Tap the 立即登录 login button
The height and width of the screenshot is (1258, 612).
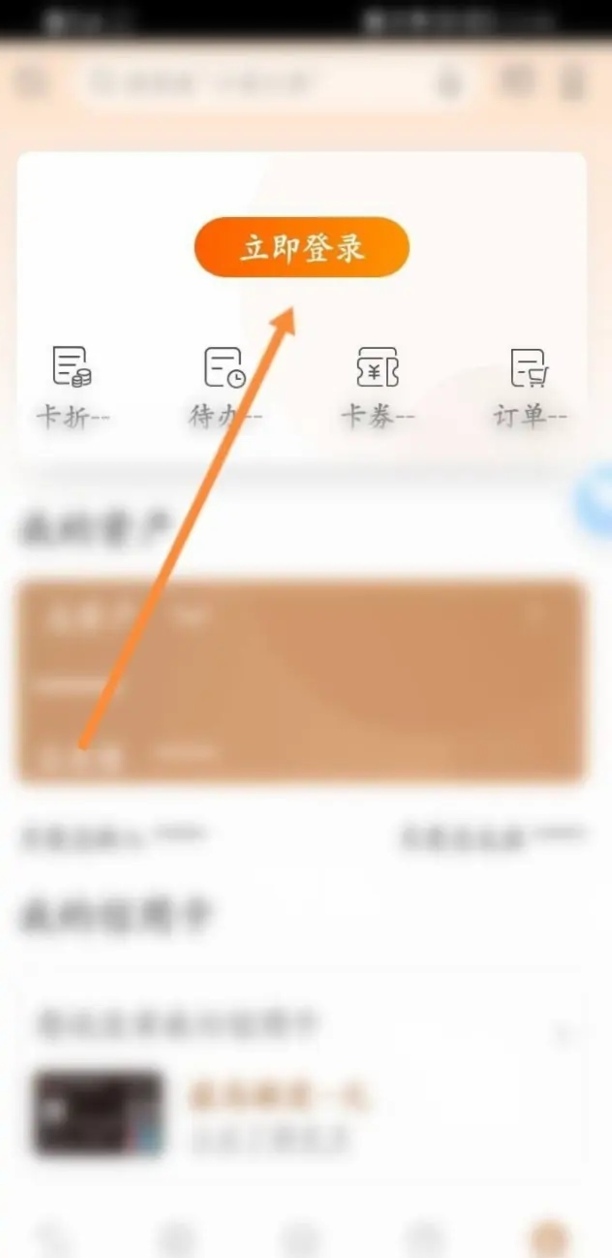point(301,247)
